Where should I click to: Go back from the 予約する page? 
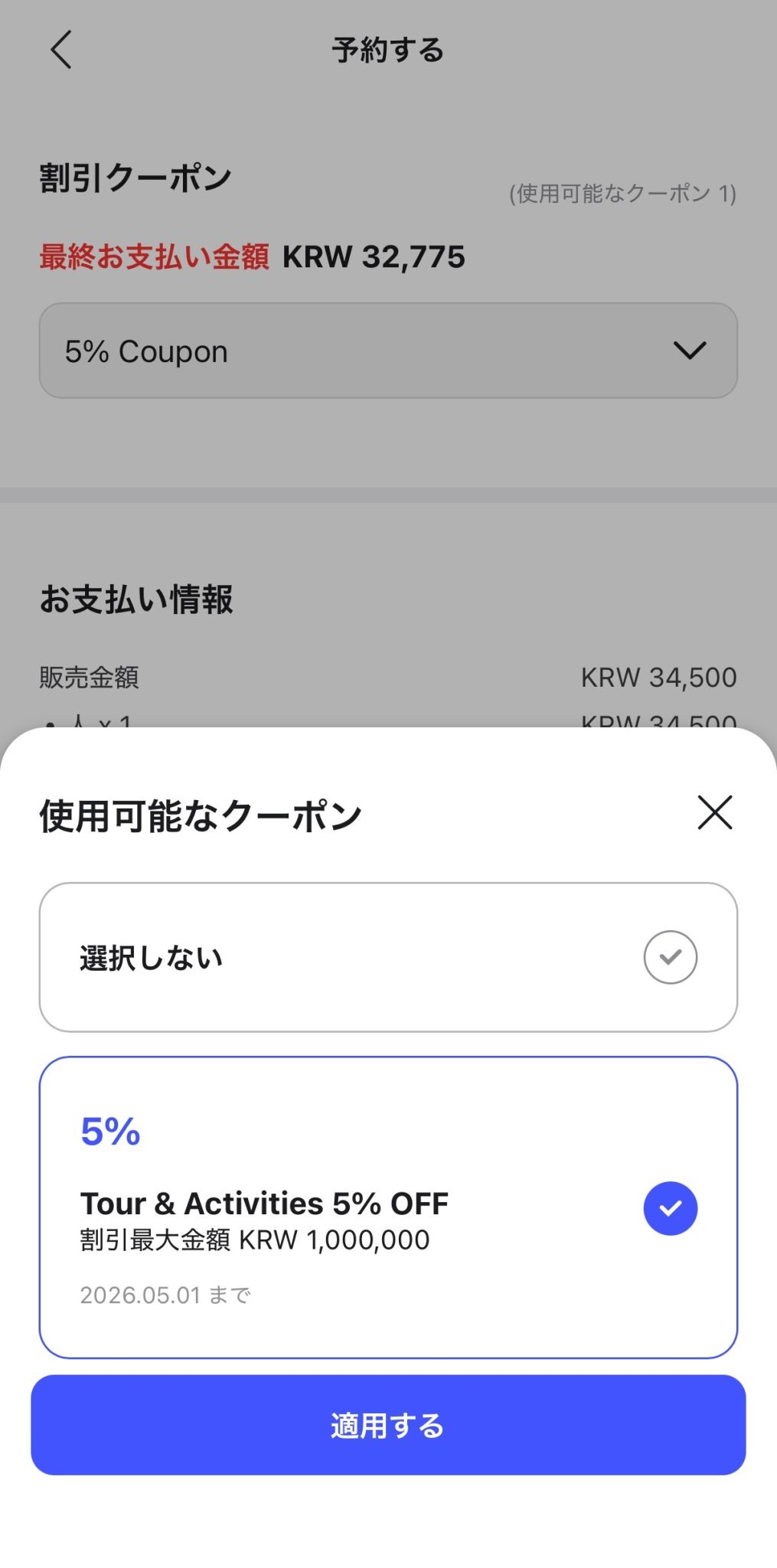point(61,51)
